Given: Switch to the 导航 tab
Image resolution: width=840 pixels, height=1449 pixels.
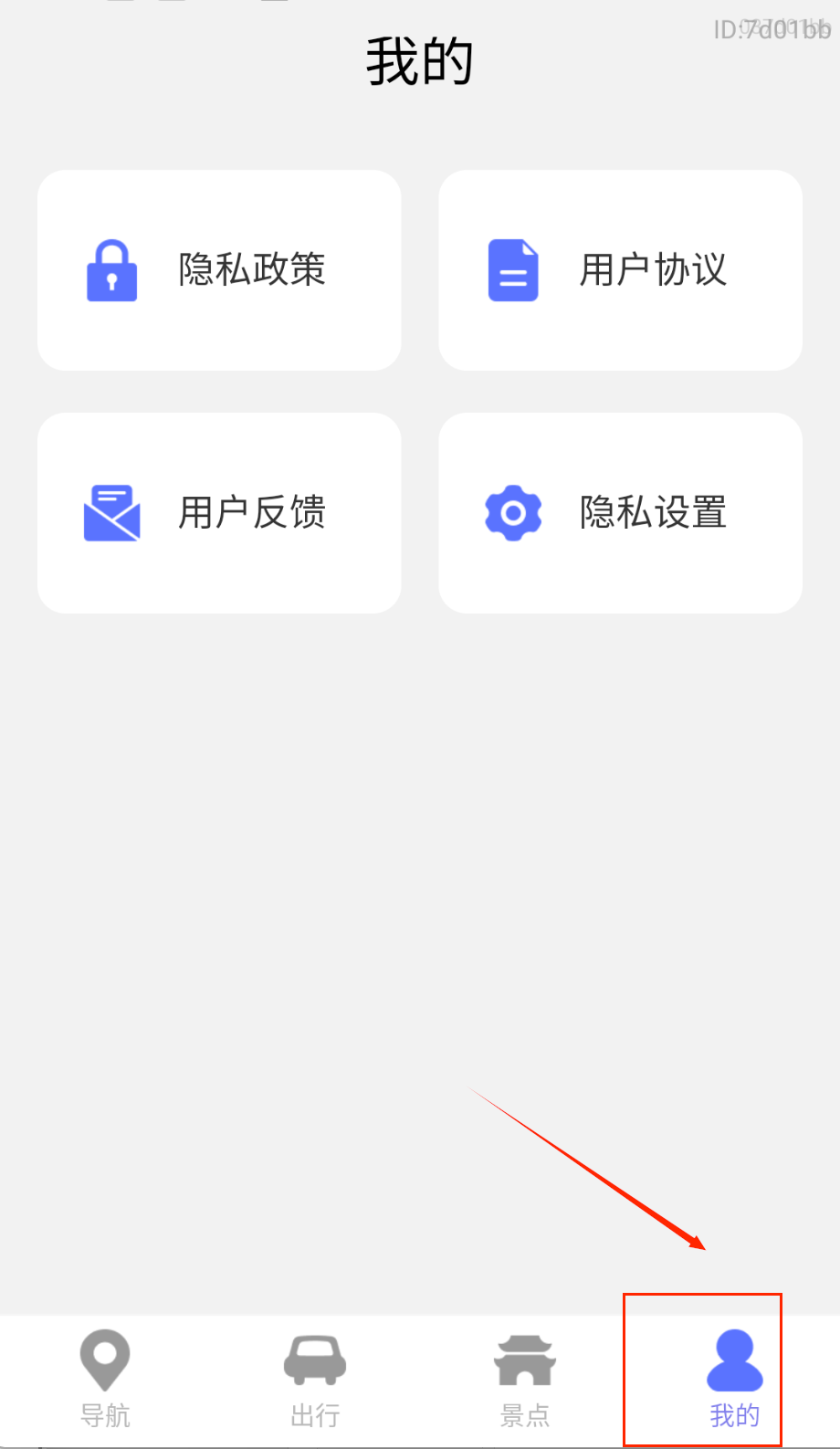Looking at the screenshot, I should [x=105, y=1379].
